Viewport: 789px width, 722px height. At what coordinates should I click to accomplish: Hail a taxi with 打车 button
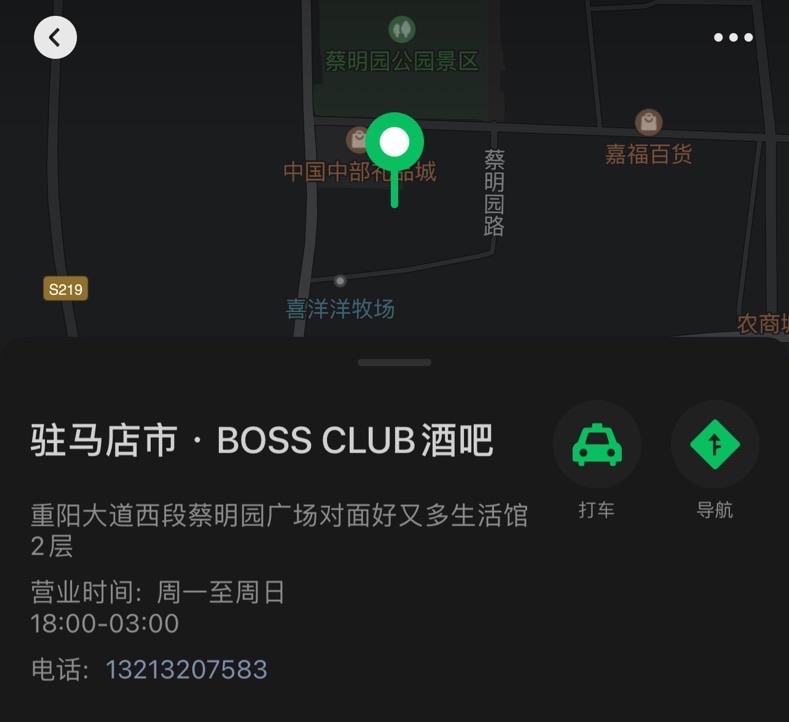coord(597,444)
